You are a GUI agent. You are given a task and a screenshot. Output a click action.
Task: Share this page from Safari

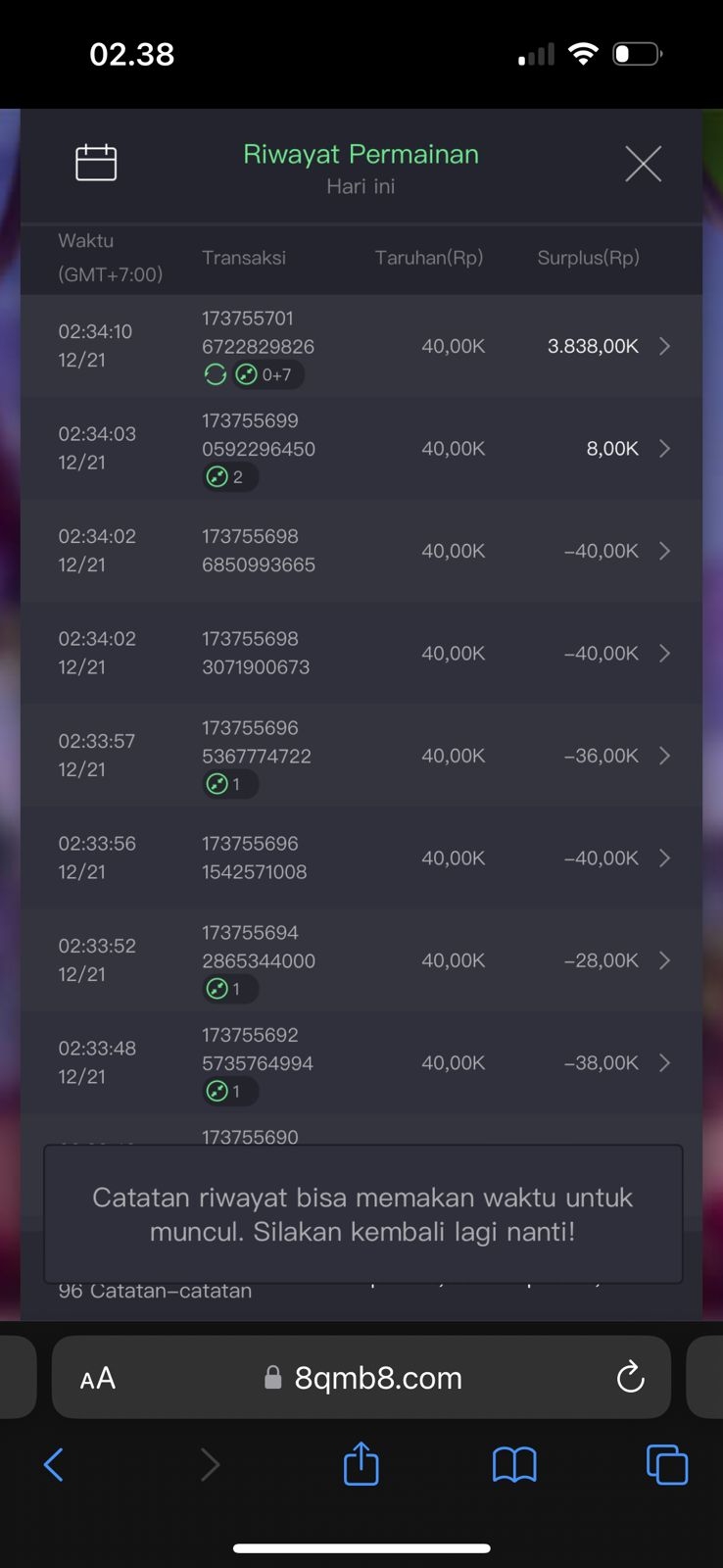[361, 1464]
